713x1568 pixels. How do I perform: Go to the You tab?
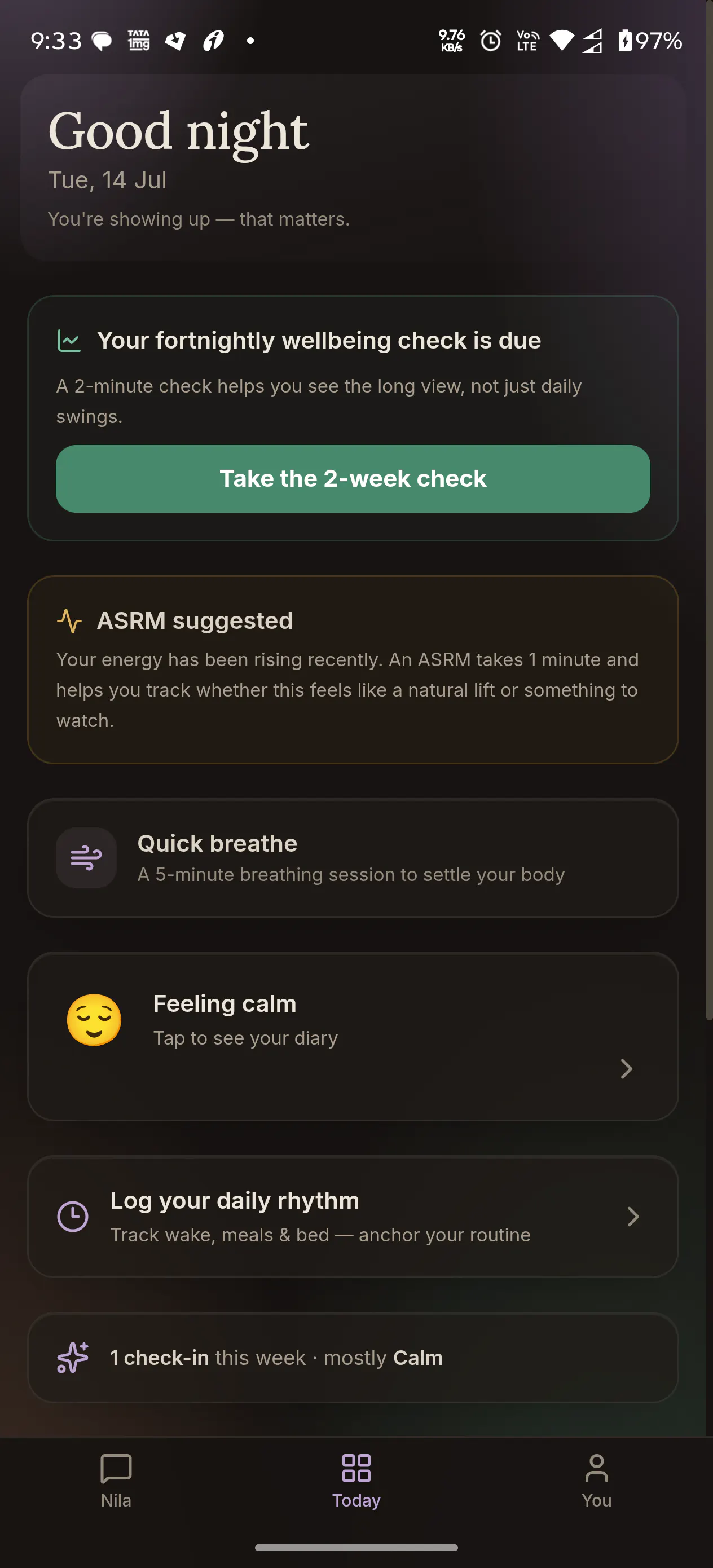[596, 1481]
